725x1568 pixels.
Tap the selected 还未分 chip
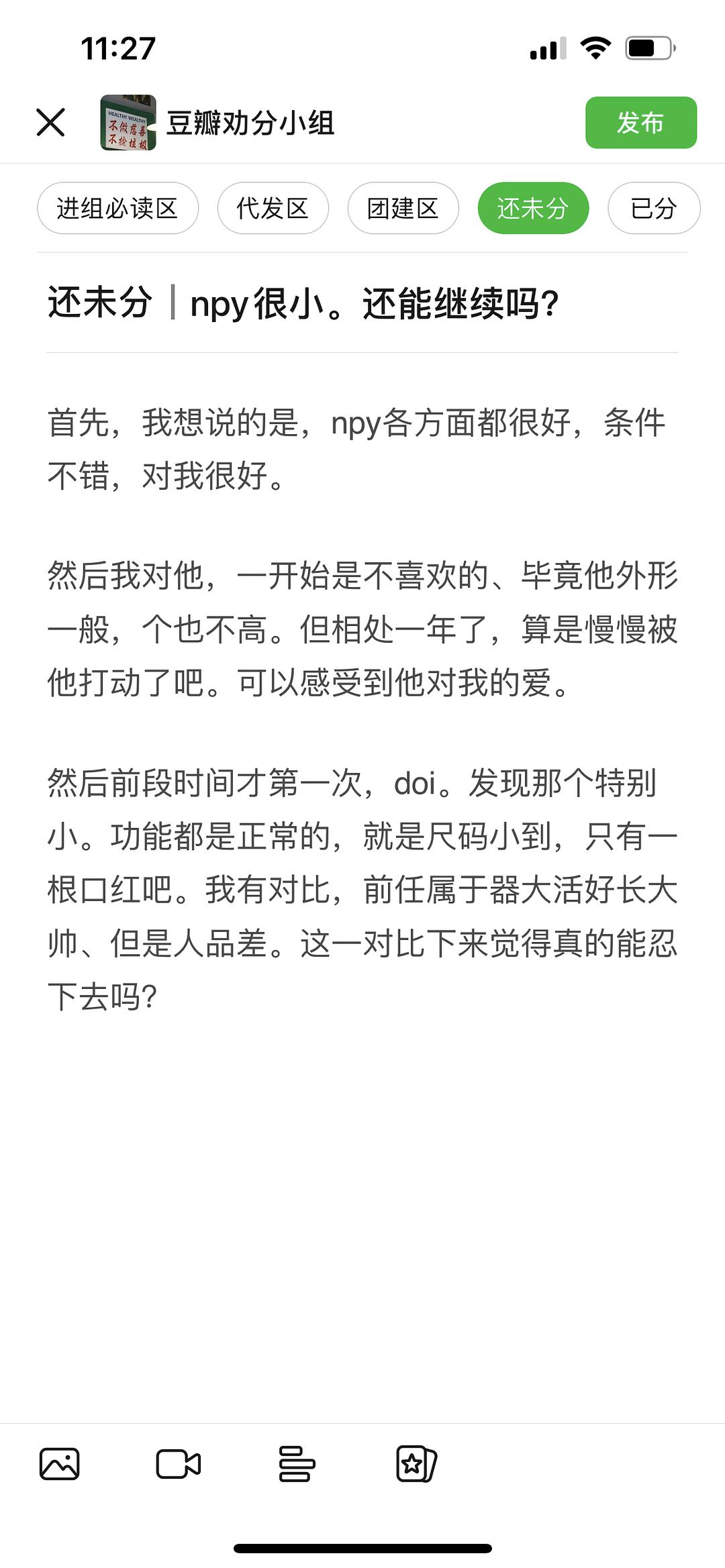pos(533,208)
